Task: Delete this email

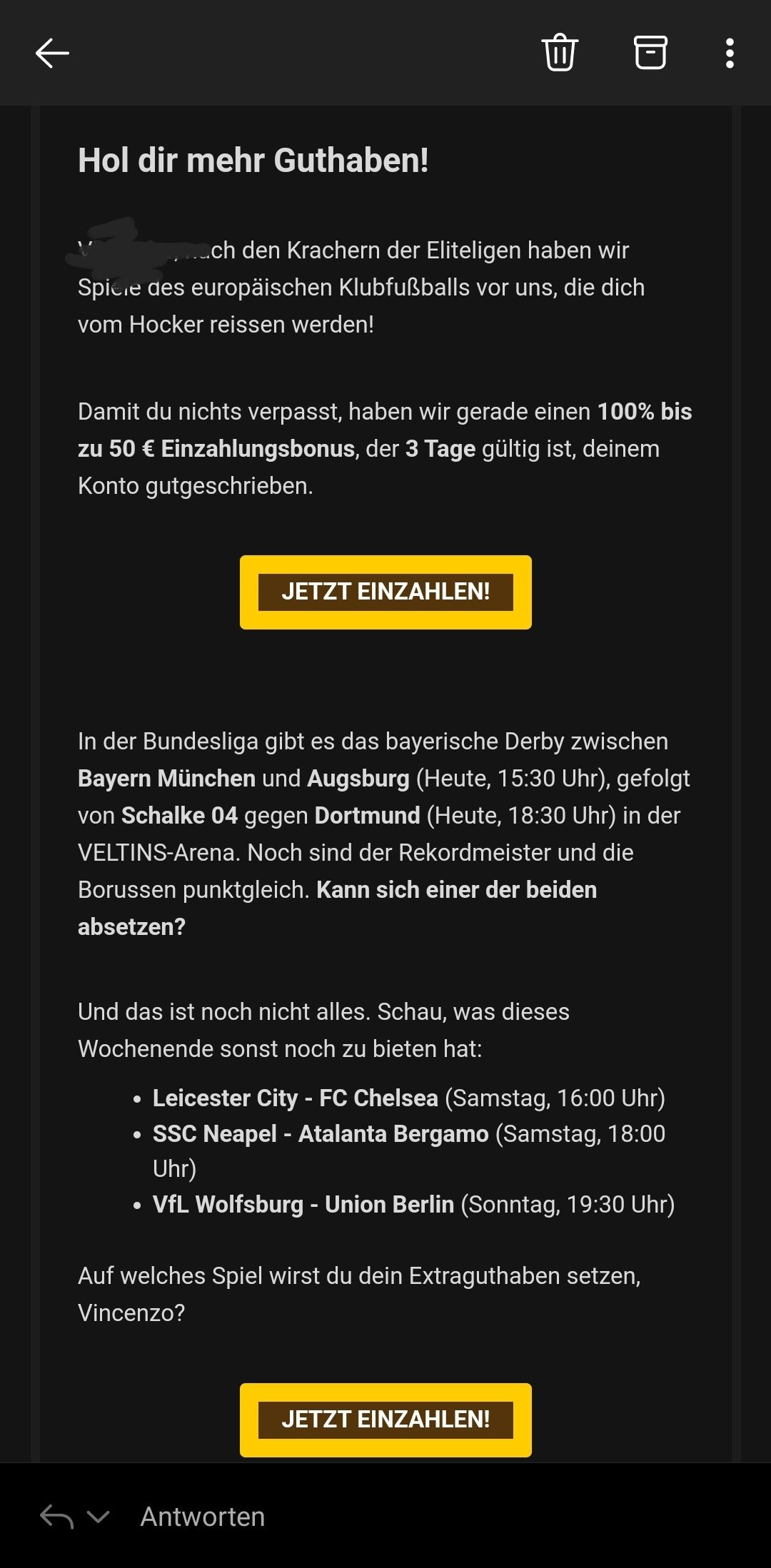Action: pos(560,53)
